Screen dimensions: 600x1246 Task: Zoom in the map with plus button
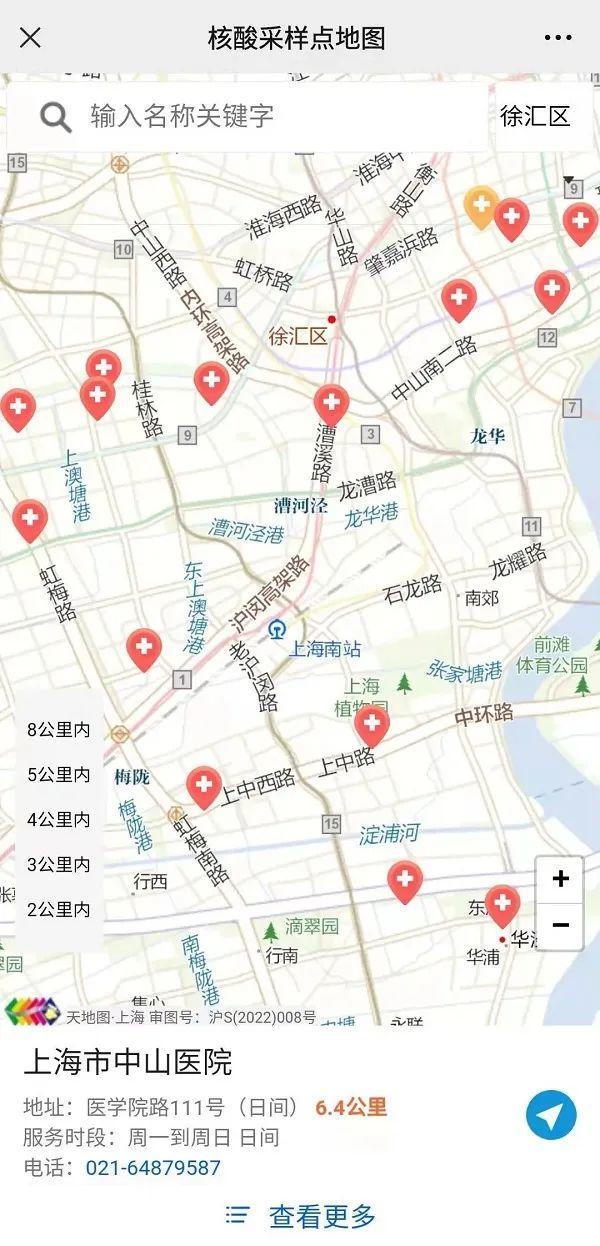560,879
